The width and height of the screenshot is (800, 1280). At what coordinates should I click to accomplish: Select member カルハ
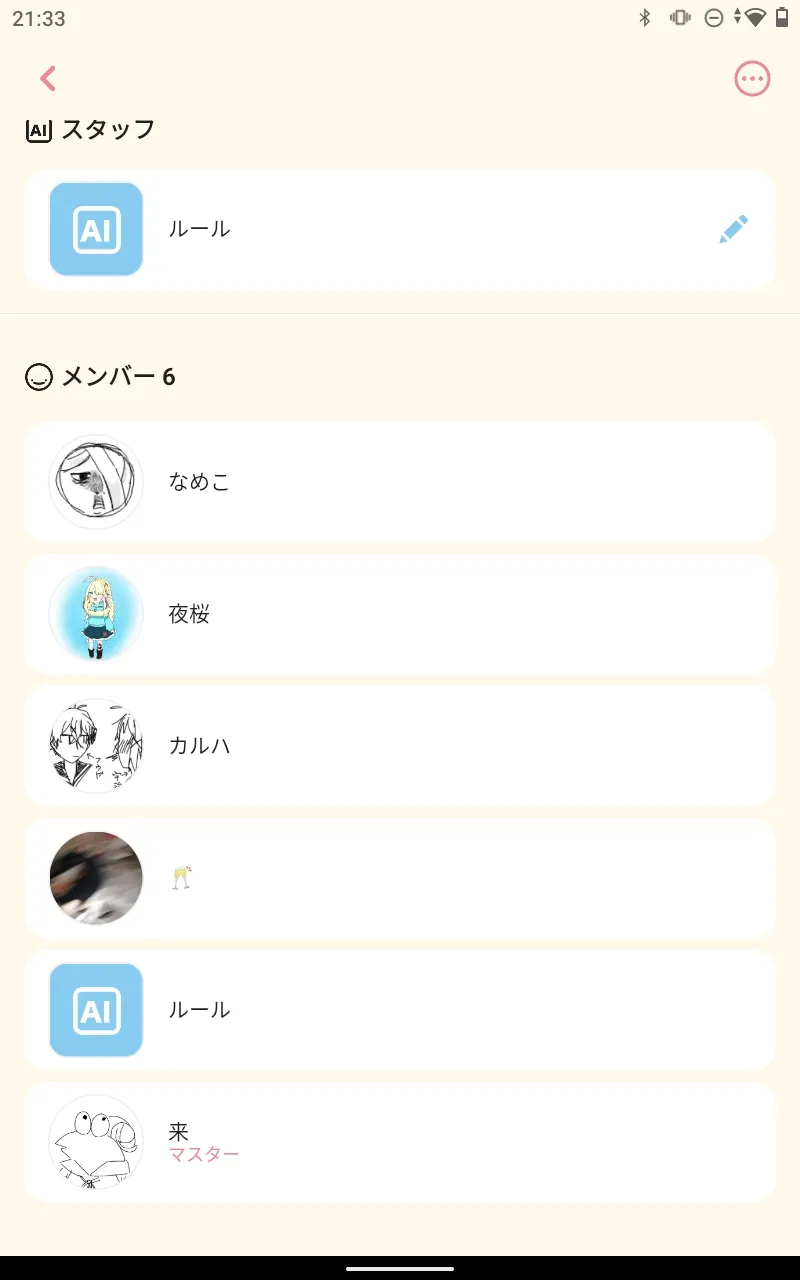400,746
